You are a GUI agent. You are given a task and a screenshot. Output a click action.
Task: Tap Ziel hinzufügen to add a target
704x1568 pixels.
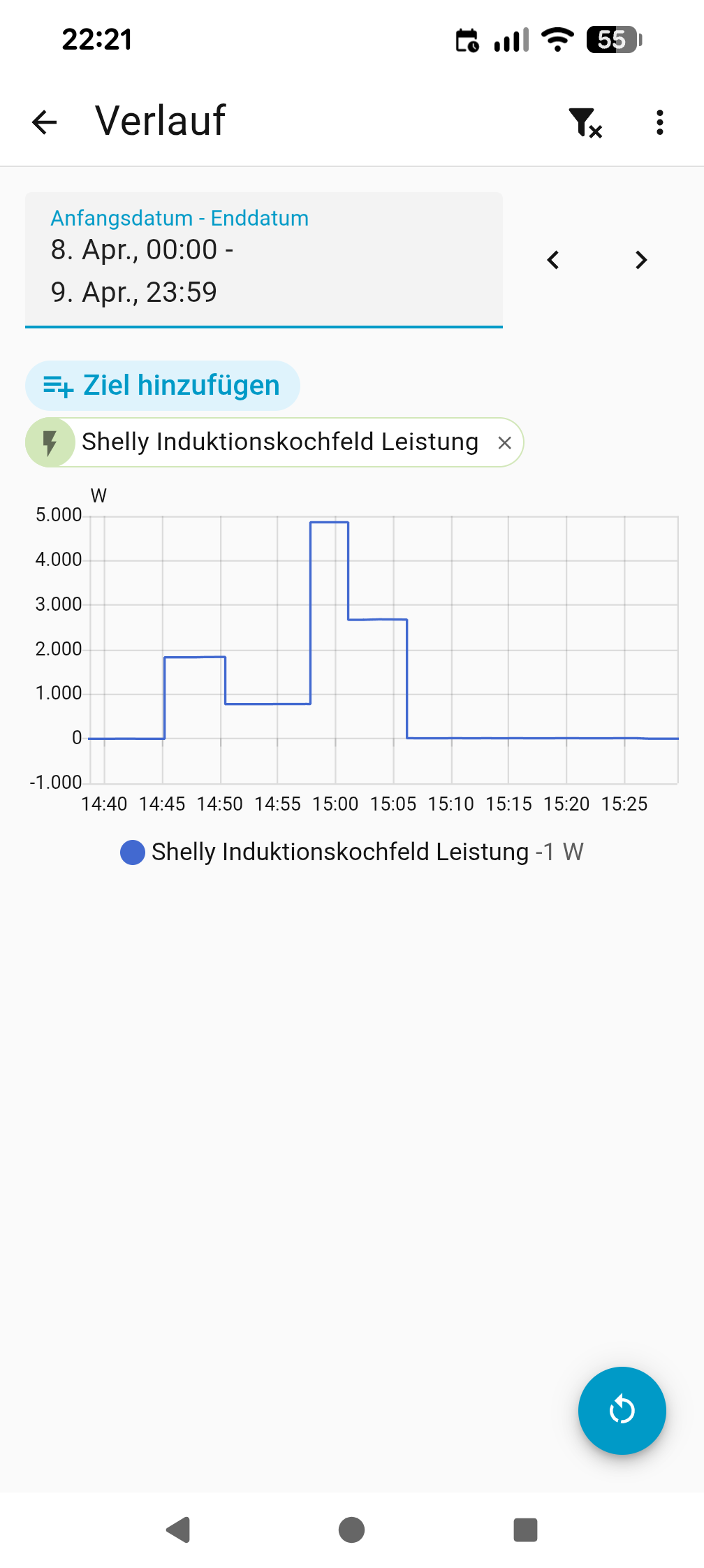click(163, 386)
